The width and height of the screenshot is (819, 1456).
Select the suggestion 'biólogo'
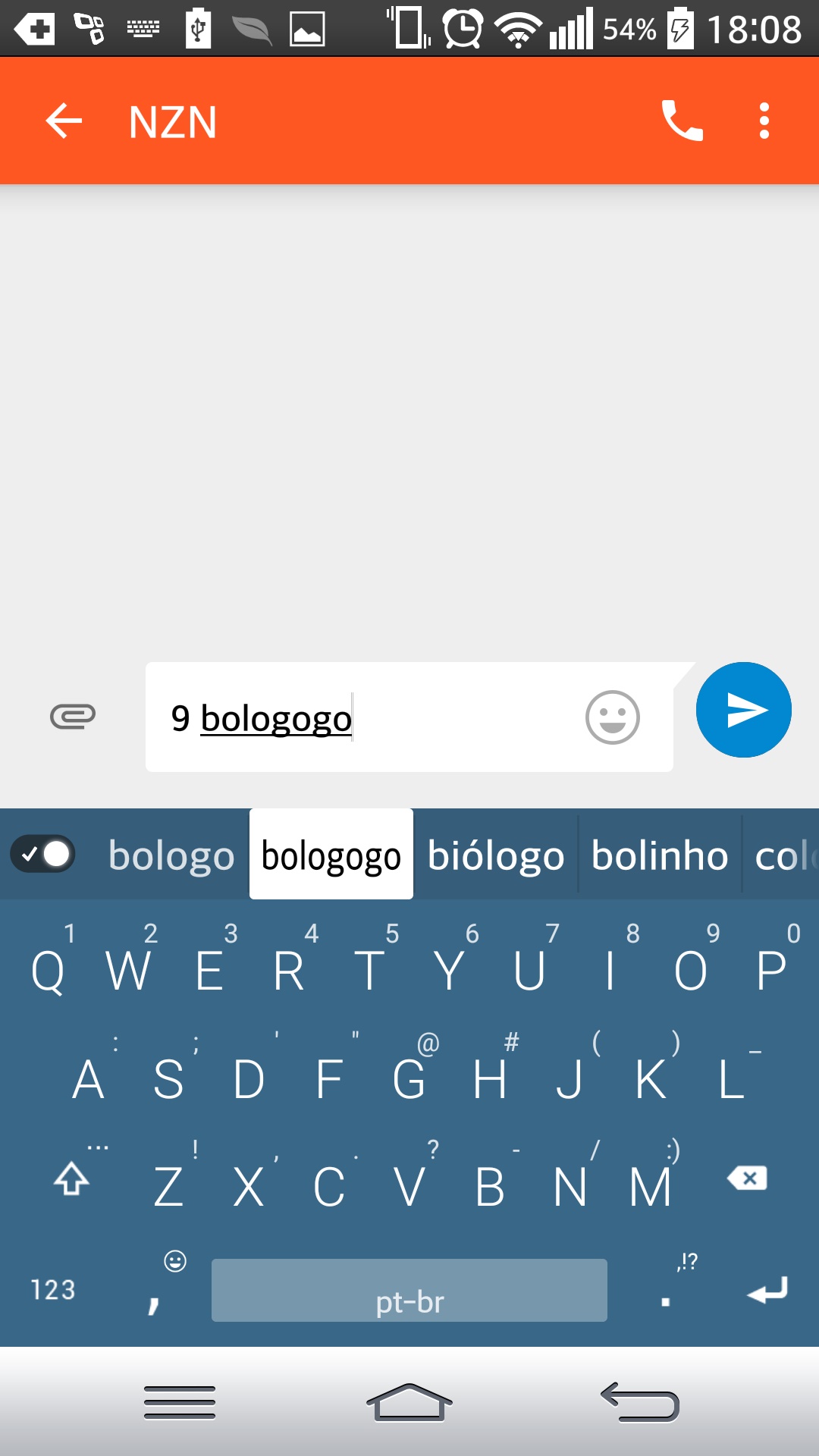click(x=496, y=855)
